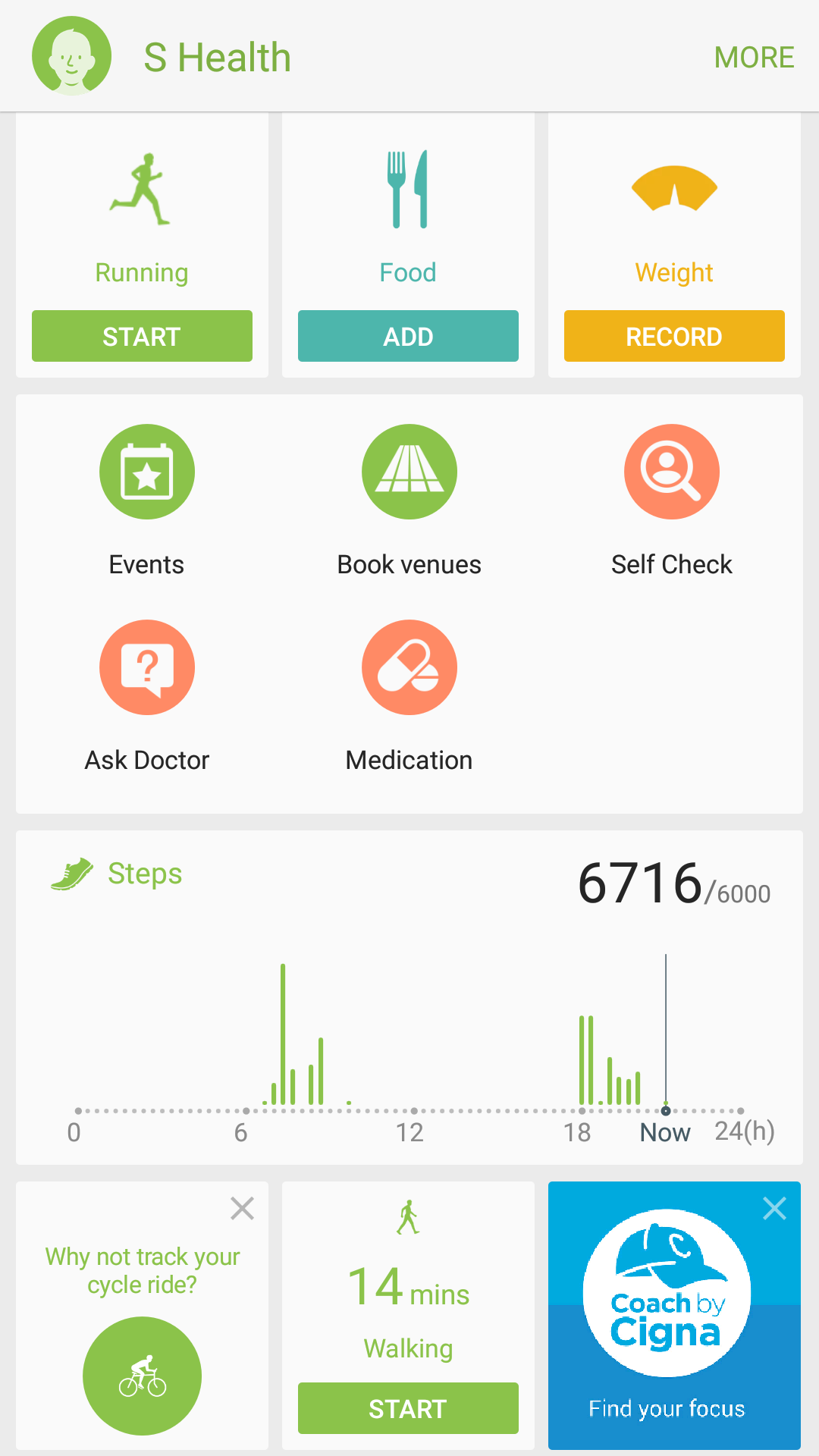Open the profile avatar
819x1456 pixels.
(71, 56)
